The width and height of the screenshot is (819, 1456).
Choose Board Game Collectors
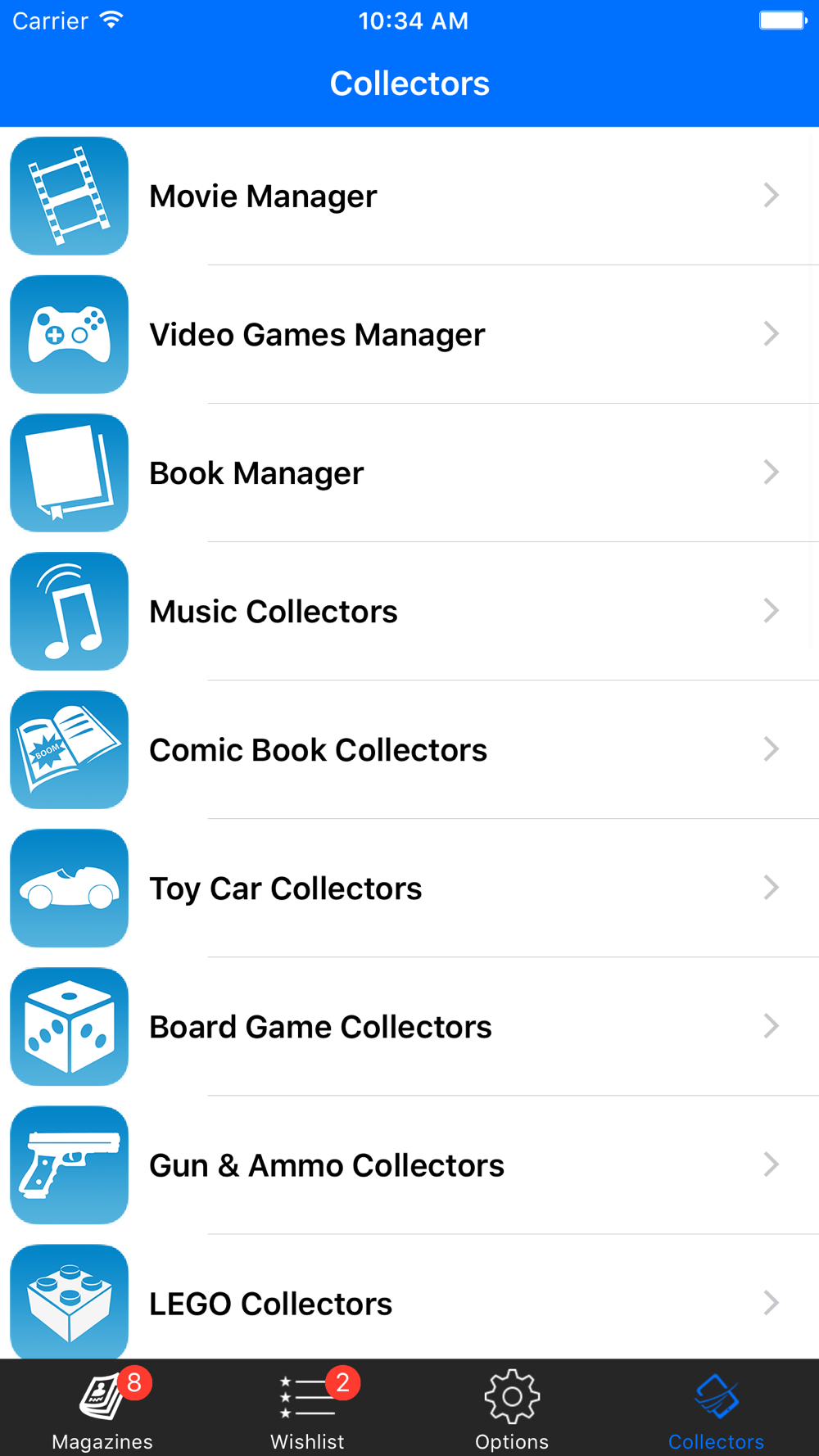(x=409, y=1026)
